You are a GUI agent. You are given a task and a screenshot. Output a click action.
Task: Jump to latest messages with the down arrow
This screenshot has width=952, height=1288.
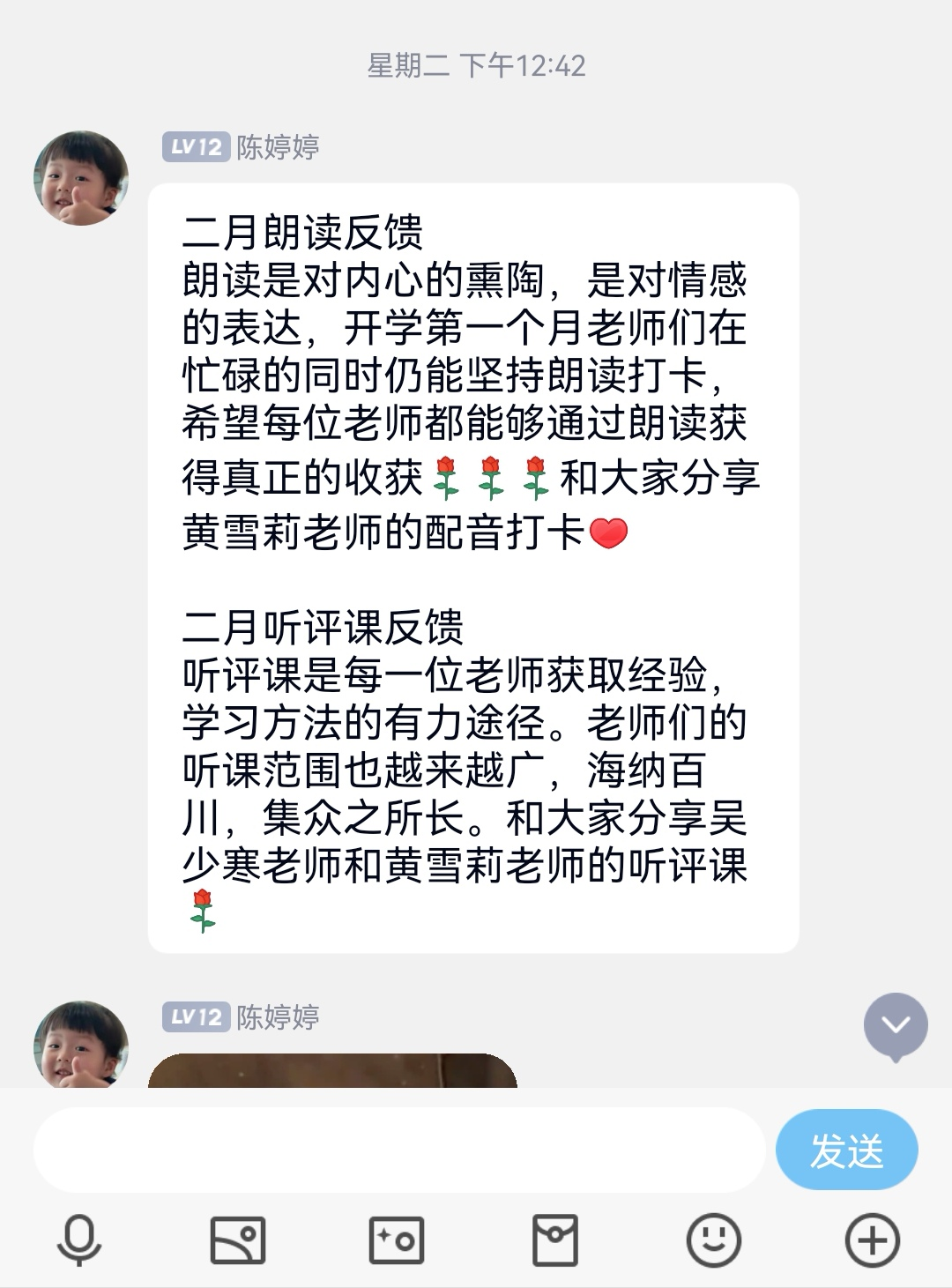tap(896, 1025)
